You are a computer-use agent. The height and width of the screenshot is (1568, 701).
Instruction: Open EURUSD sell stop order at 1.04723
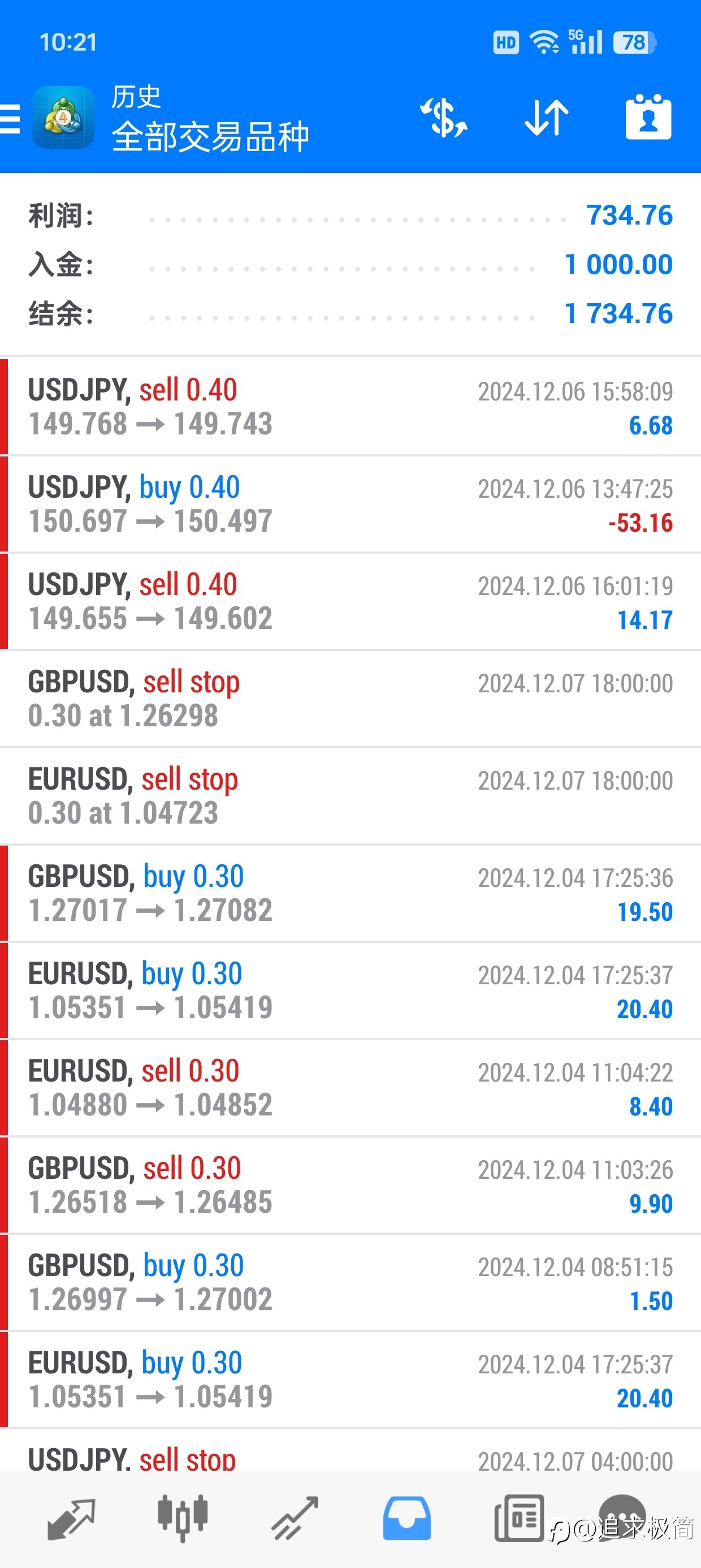click(350, 796)
